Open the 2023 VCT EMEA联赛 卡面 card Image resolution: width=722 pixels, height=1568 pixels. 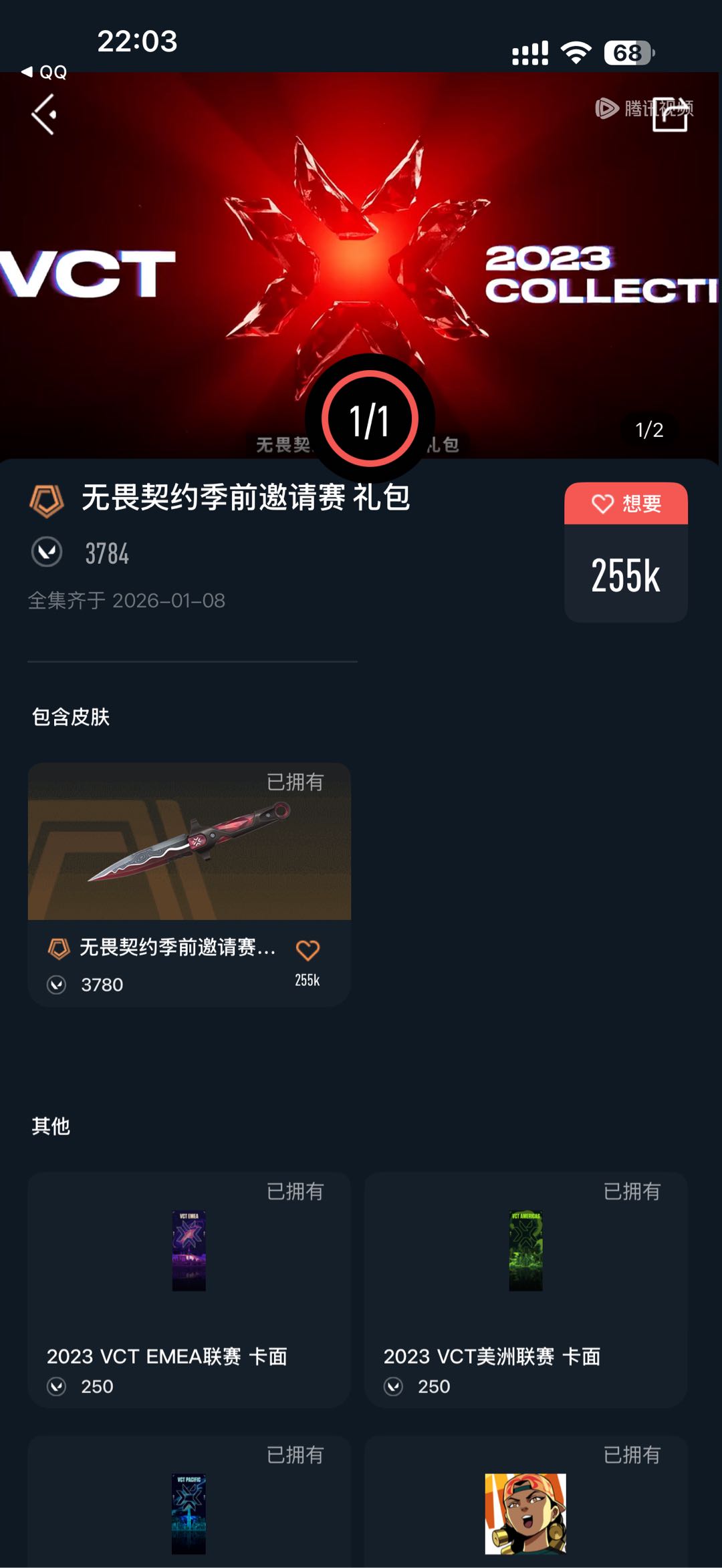coord(189,1289)
